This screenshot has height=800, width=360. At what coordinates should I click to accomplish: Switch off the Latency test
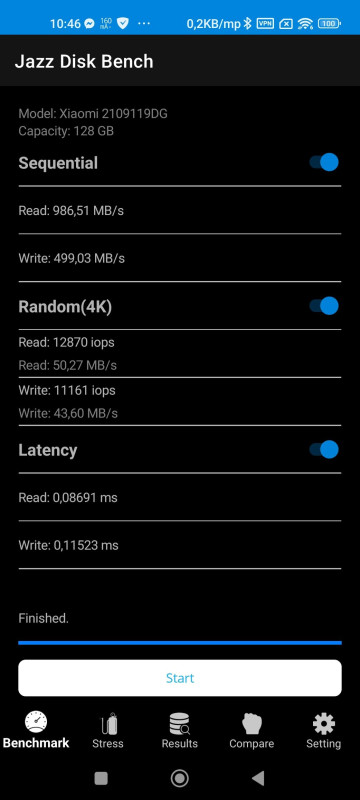324,449
